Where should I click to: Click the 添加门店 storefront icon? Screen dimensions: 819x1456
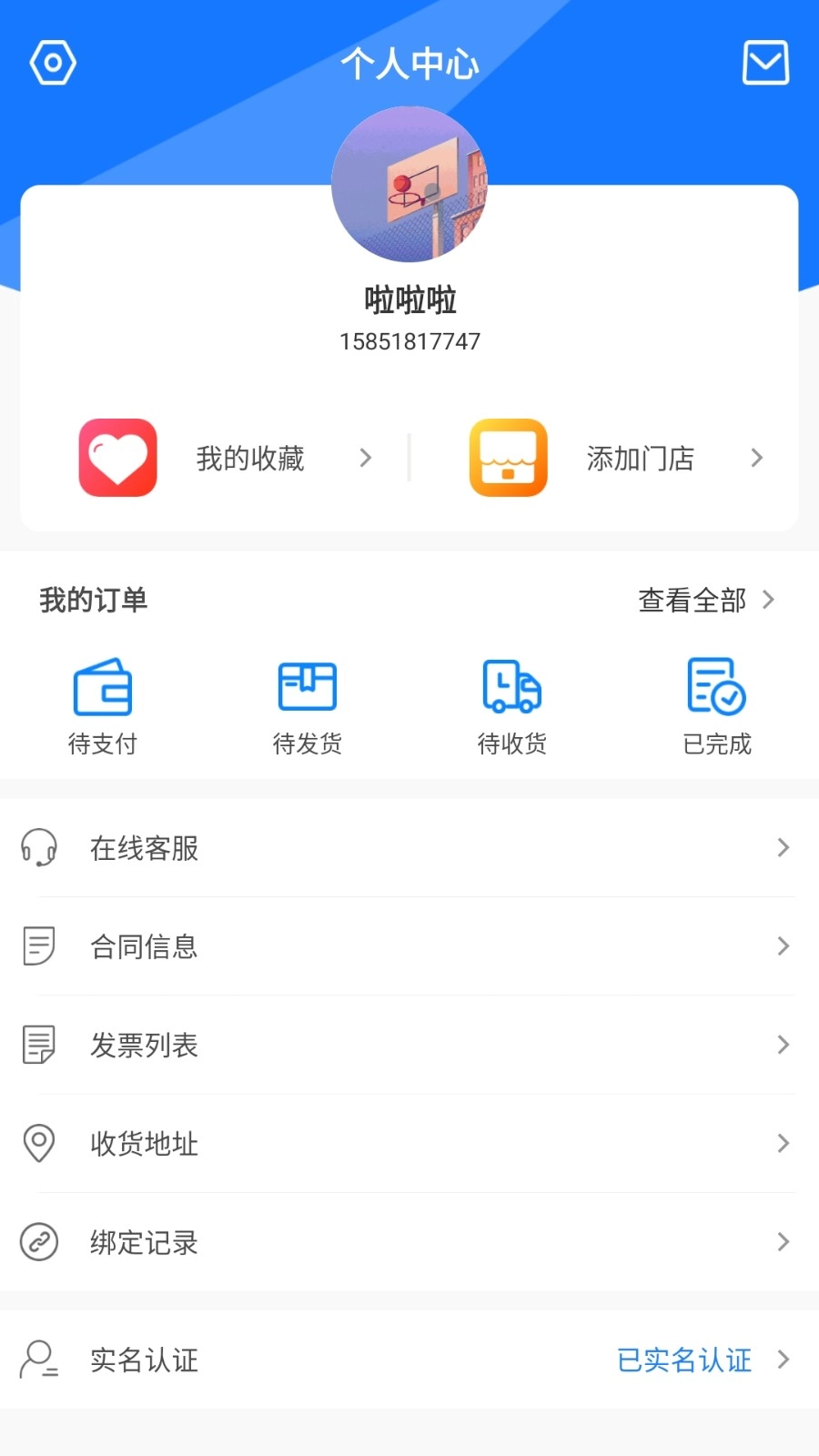[508, 458]
